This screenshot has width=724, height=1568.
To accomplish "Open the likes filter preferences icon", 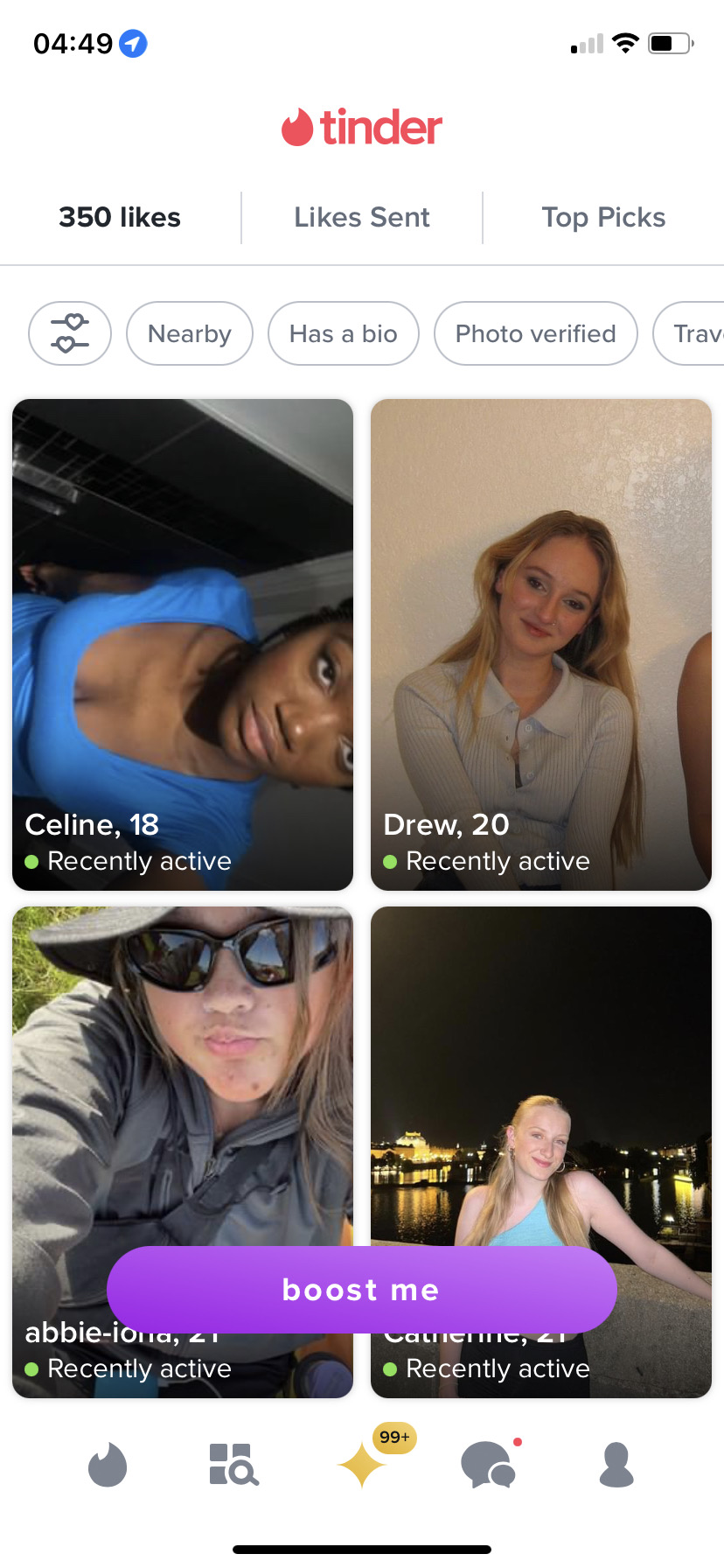I will coord(70,333).
